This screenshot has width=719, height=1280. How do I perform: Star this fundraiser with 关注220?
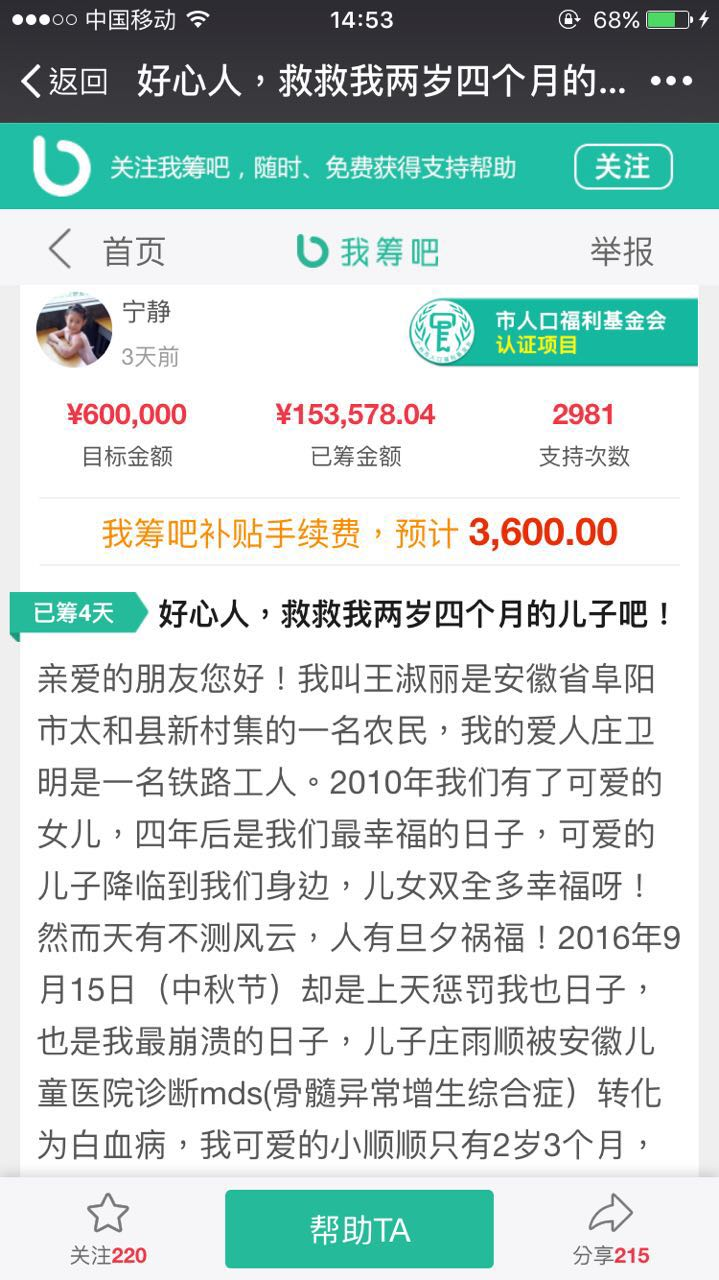(x=108, y=1230)
